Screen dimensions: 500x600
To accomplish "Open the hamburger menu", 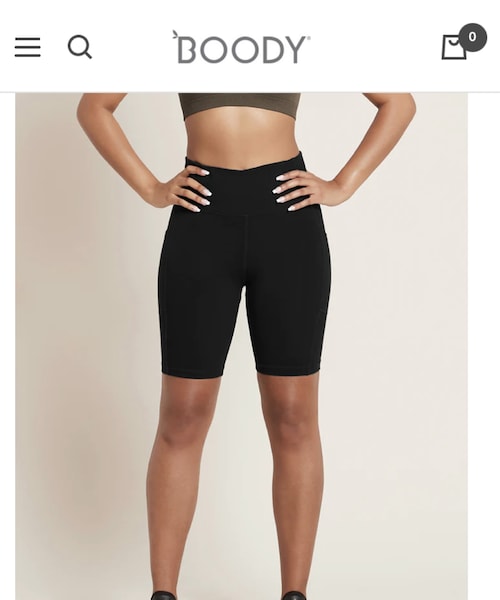I will [28, 47].
